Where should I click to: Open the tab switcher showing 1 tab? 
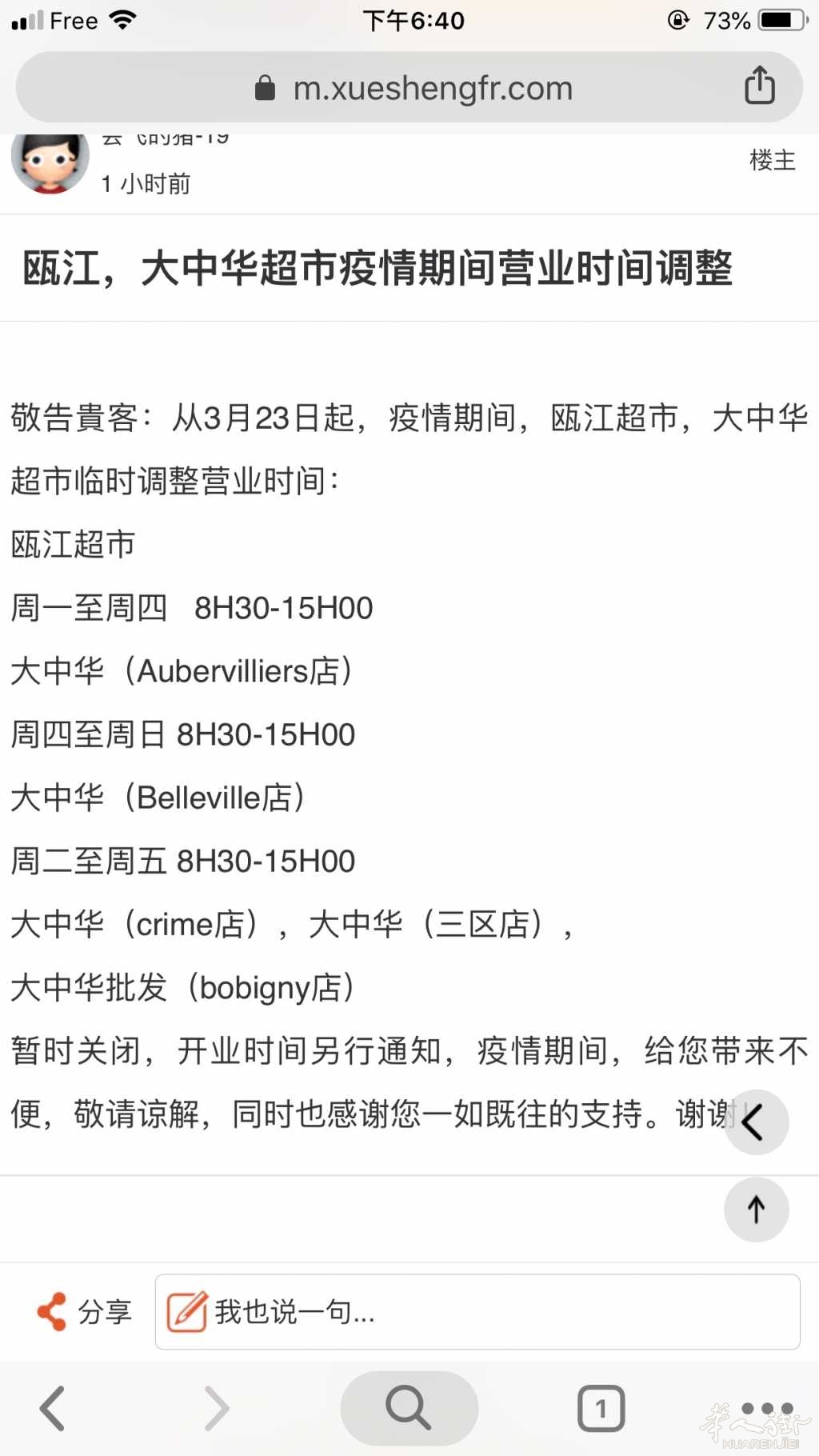point(601,1408)
